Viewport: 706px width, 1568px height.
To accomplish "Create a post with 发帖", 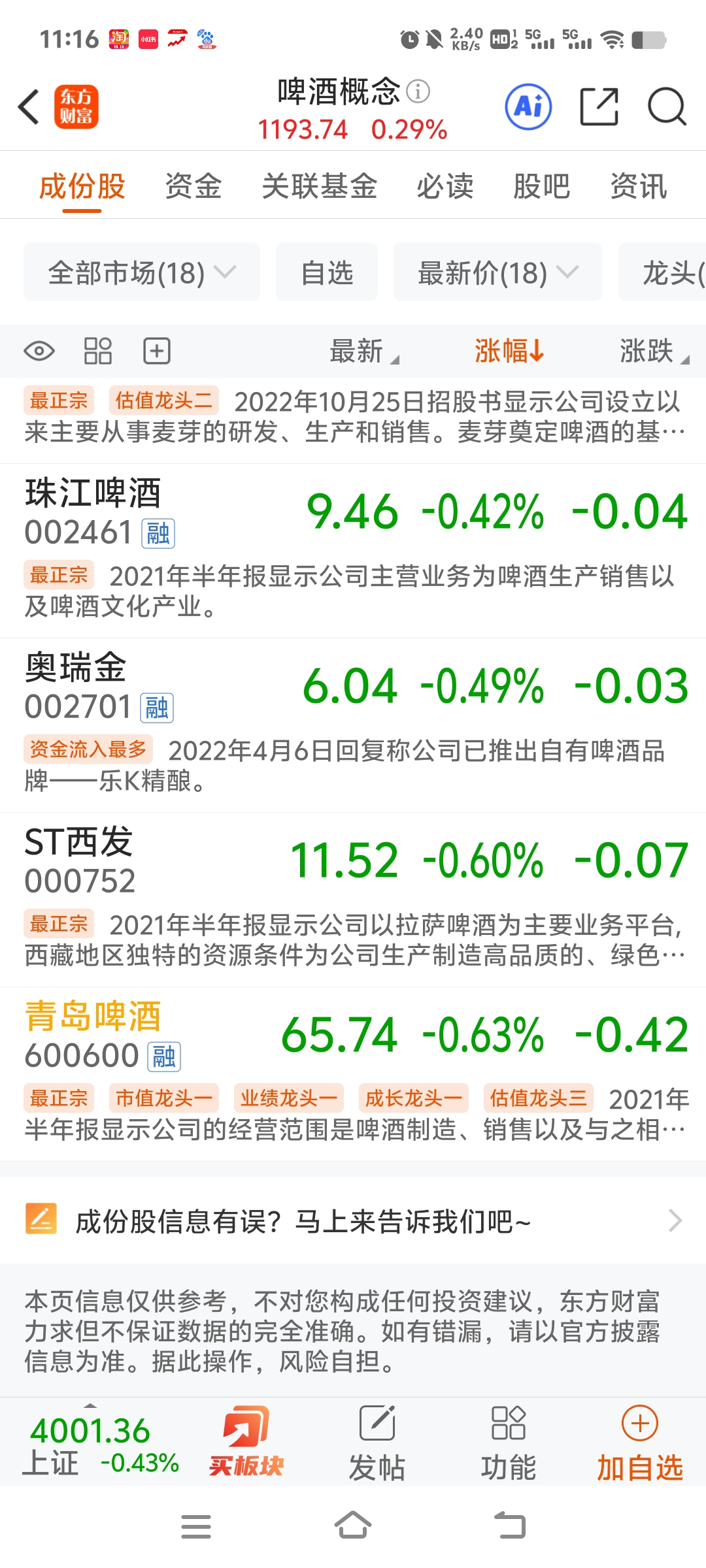I will [377, 1441].
